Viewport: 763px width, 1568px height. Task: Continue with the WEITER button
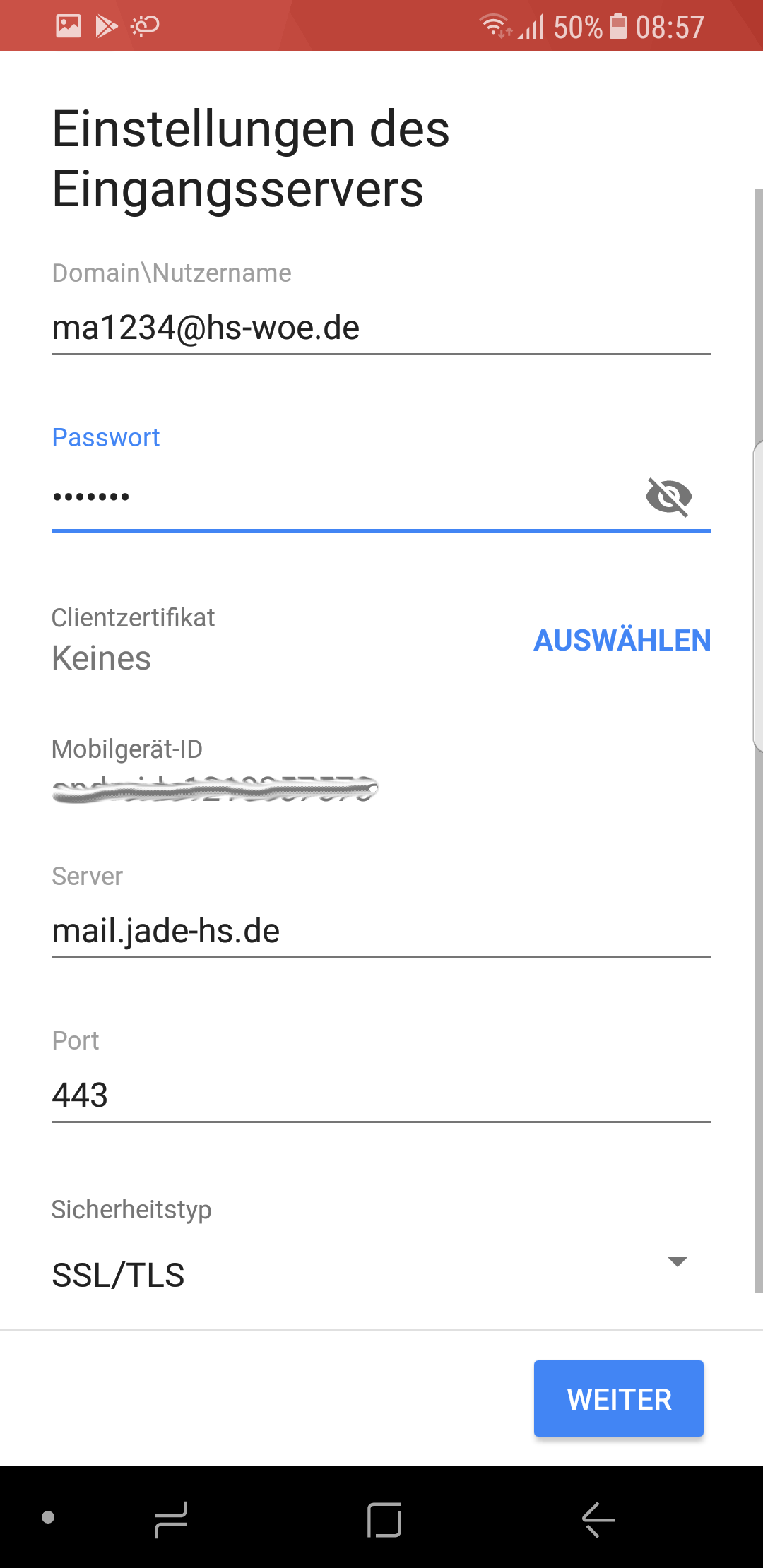[619, 1398]
